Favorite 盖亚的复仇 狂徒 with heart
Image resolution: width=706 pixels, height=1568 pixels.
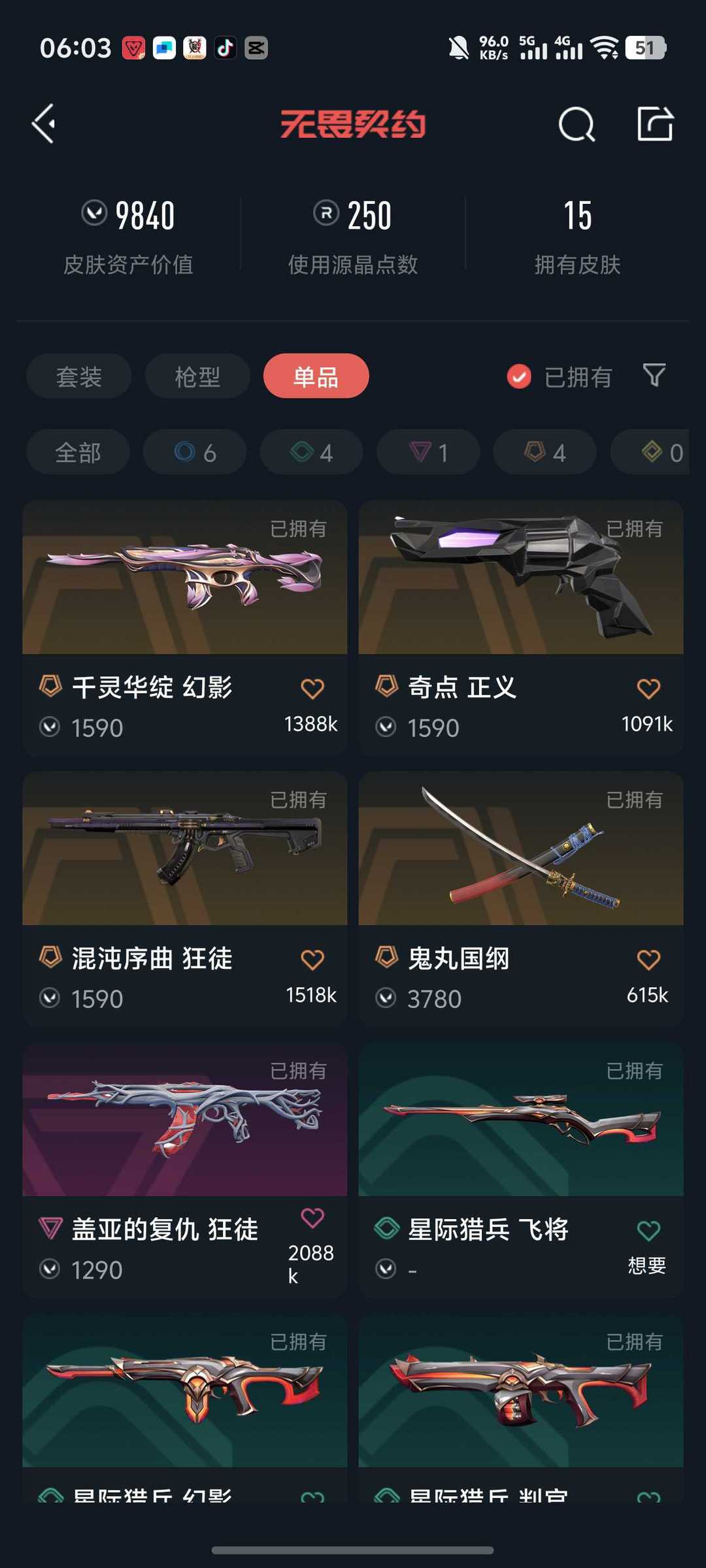coord(312,1217)
